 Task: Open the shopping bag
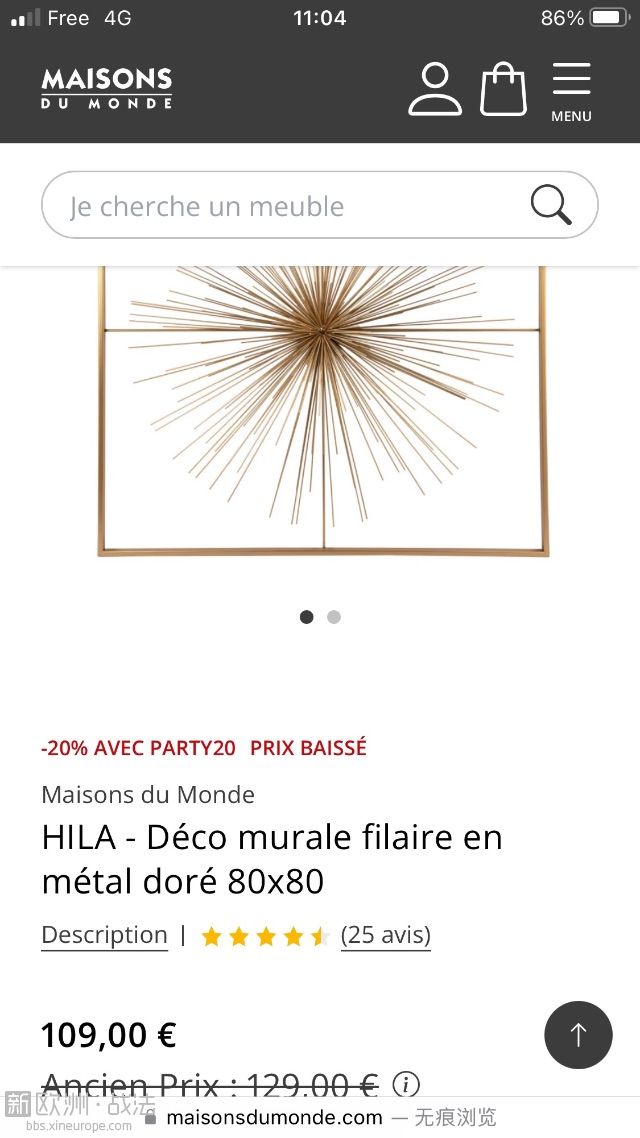coord(503,90)
